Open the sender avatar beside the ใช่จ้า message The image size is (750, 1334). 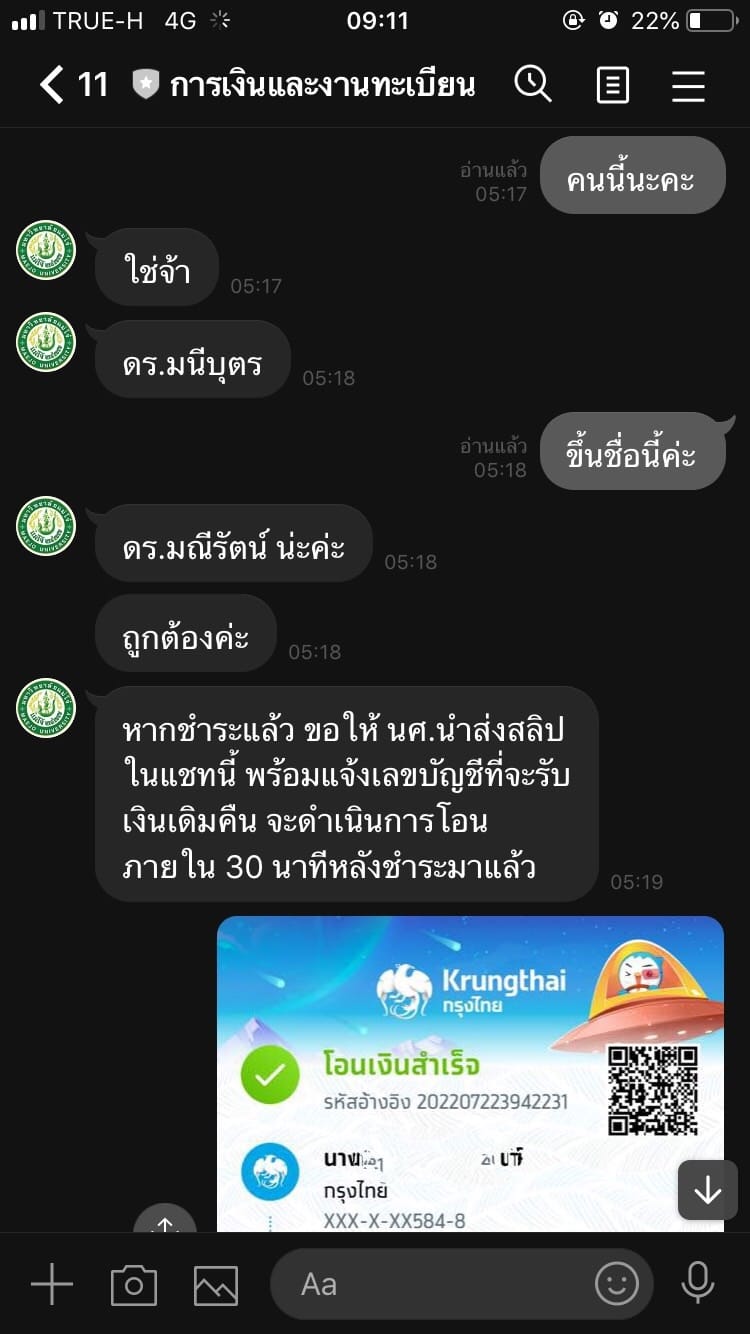coord(46,250)
